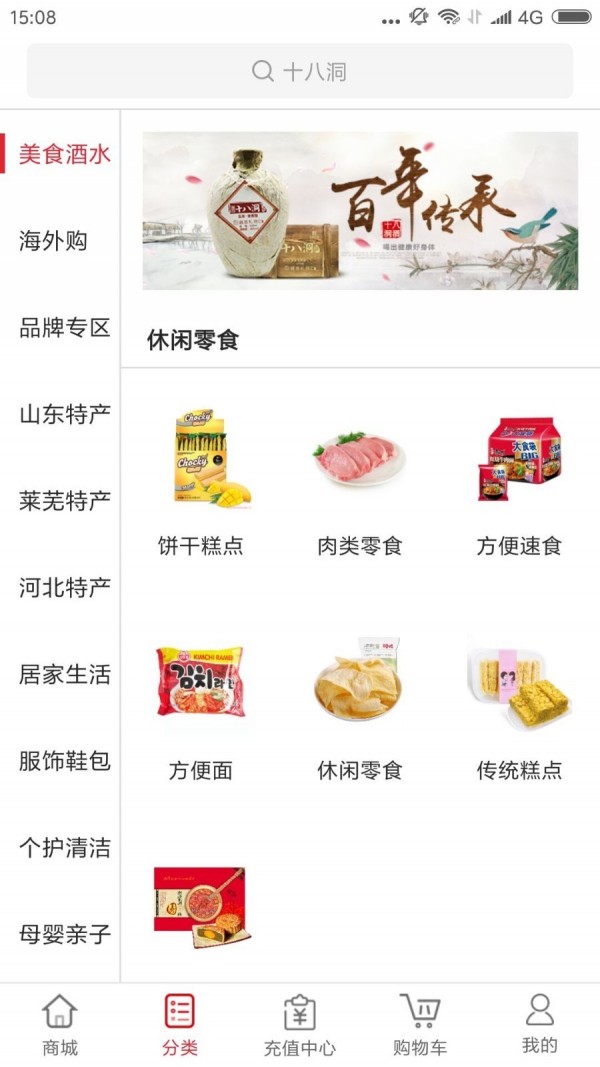Viewport: 600px width, 1067px height.
Task: Switch to the 商城 home tab
Action: [x=60, y=1025]
